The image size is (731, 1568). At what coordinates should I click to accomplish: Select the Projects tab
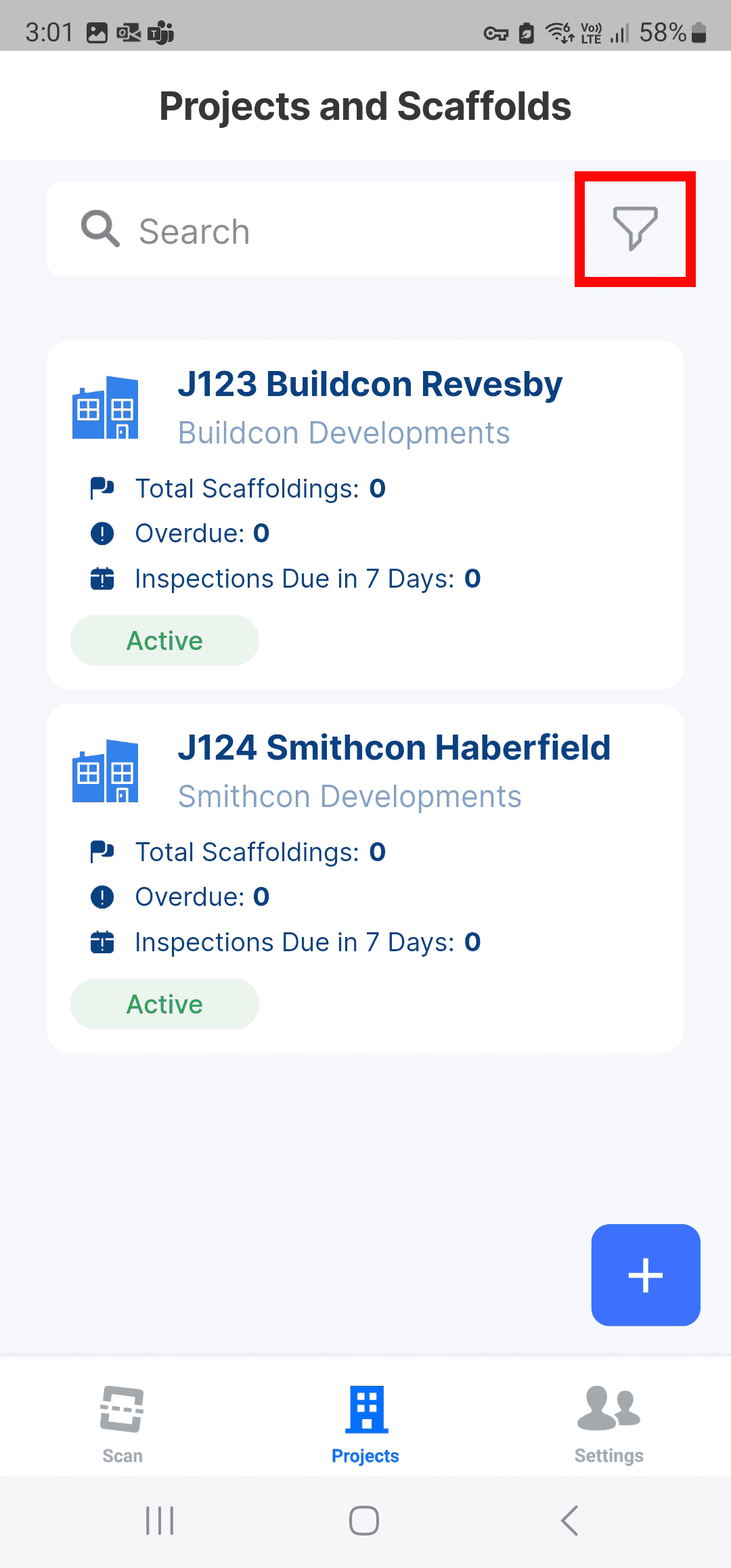point(365,1423)
